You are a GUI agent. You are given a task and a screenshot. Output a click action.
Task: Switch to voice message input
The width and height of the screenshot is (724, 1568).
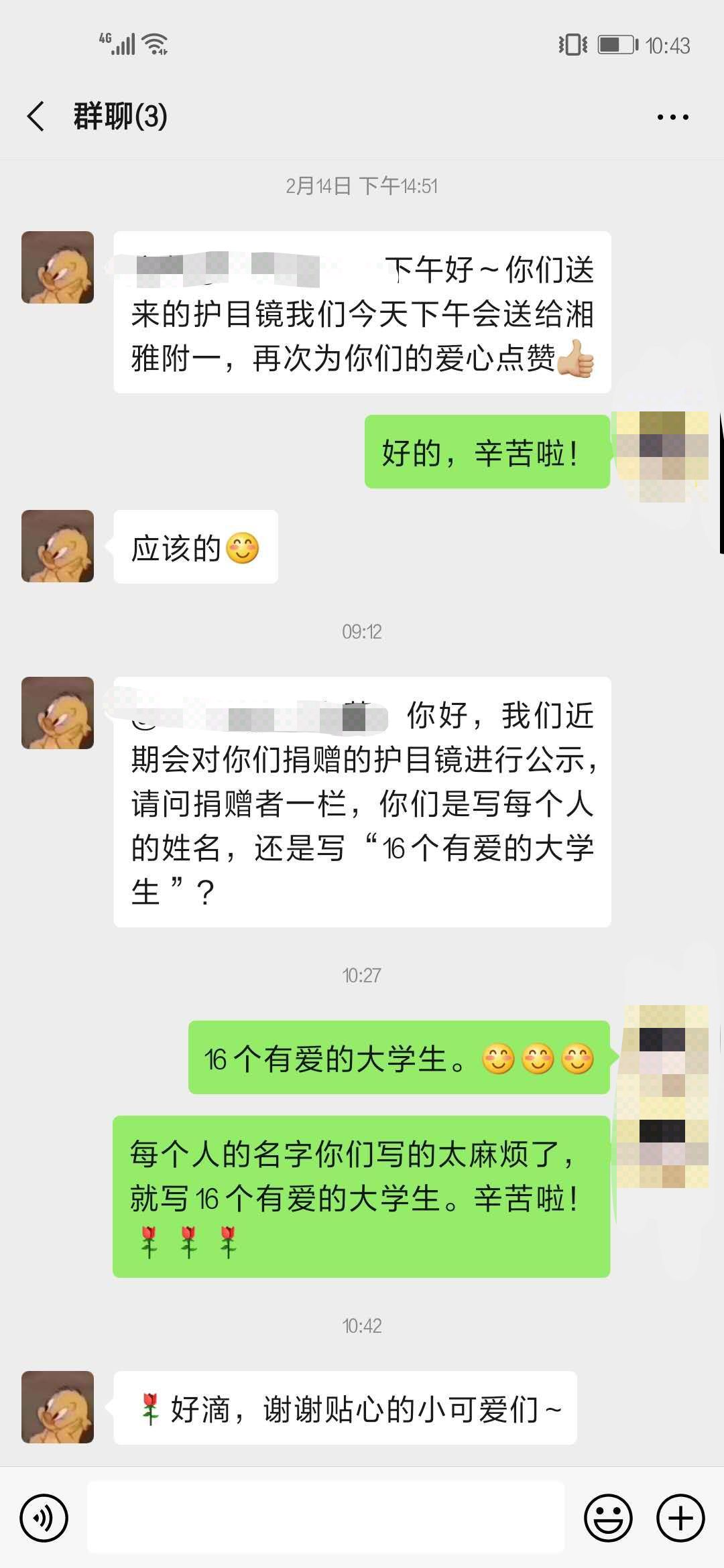(x=44, y=1518)
